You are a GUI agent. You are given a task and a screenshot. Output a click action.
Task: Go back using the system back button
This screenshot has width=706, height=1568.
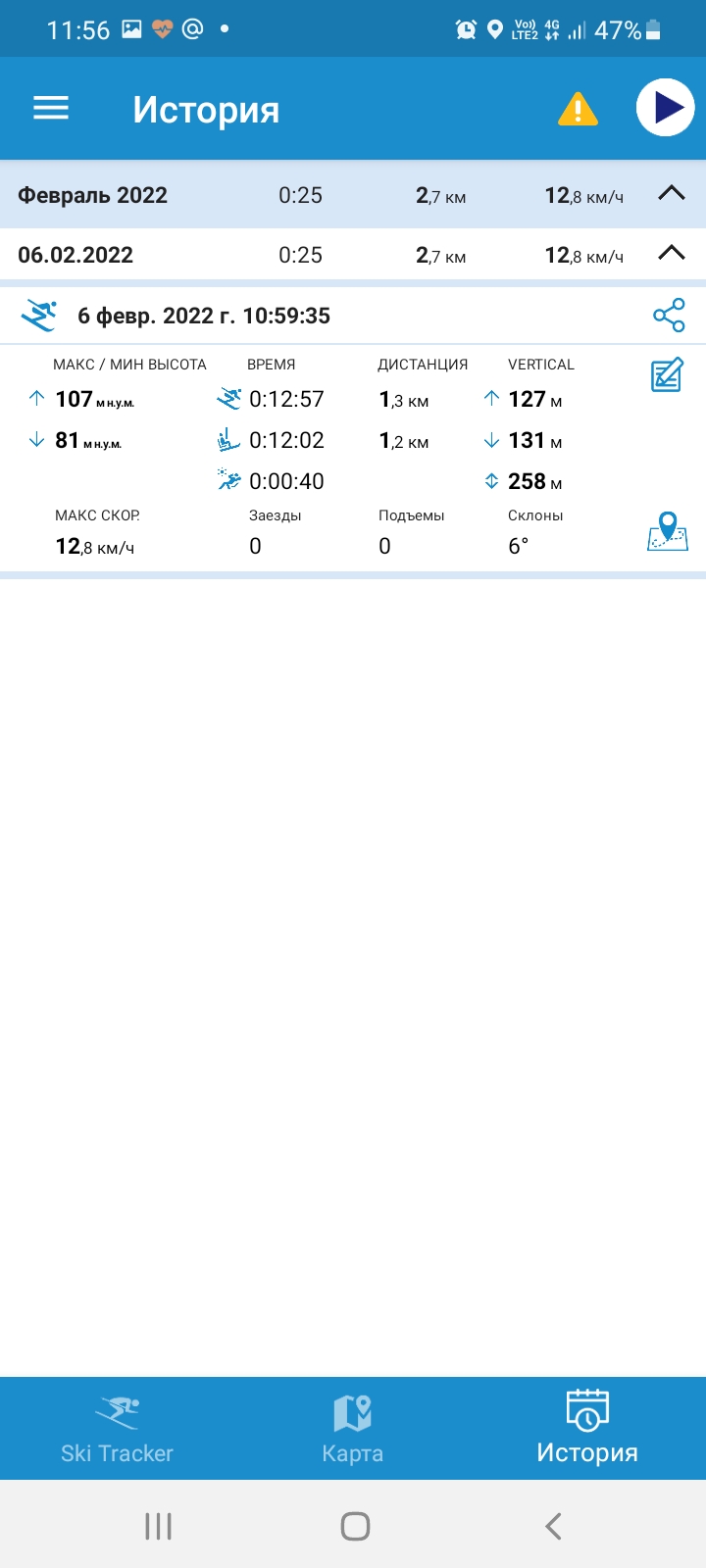pos(553,1526)
